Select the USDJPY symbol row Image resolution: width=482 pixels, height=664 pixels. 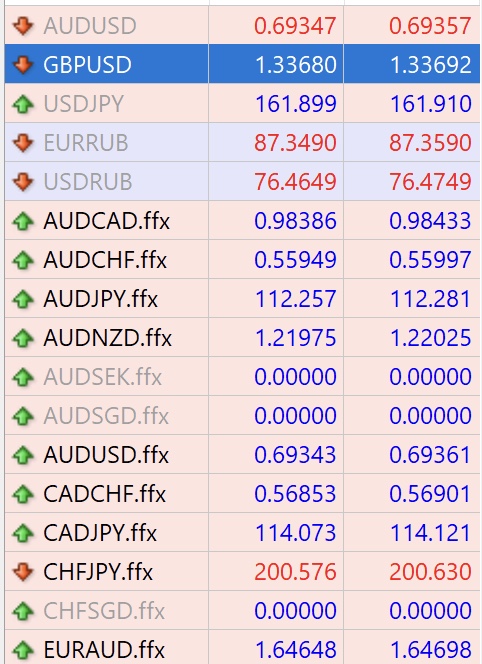pos(242,103)
